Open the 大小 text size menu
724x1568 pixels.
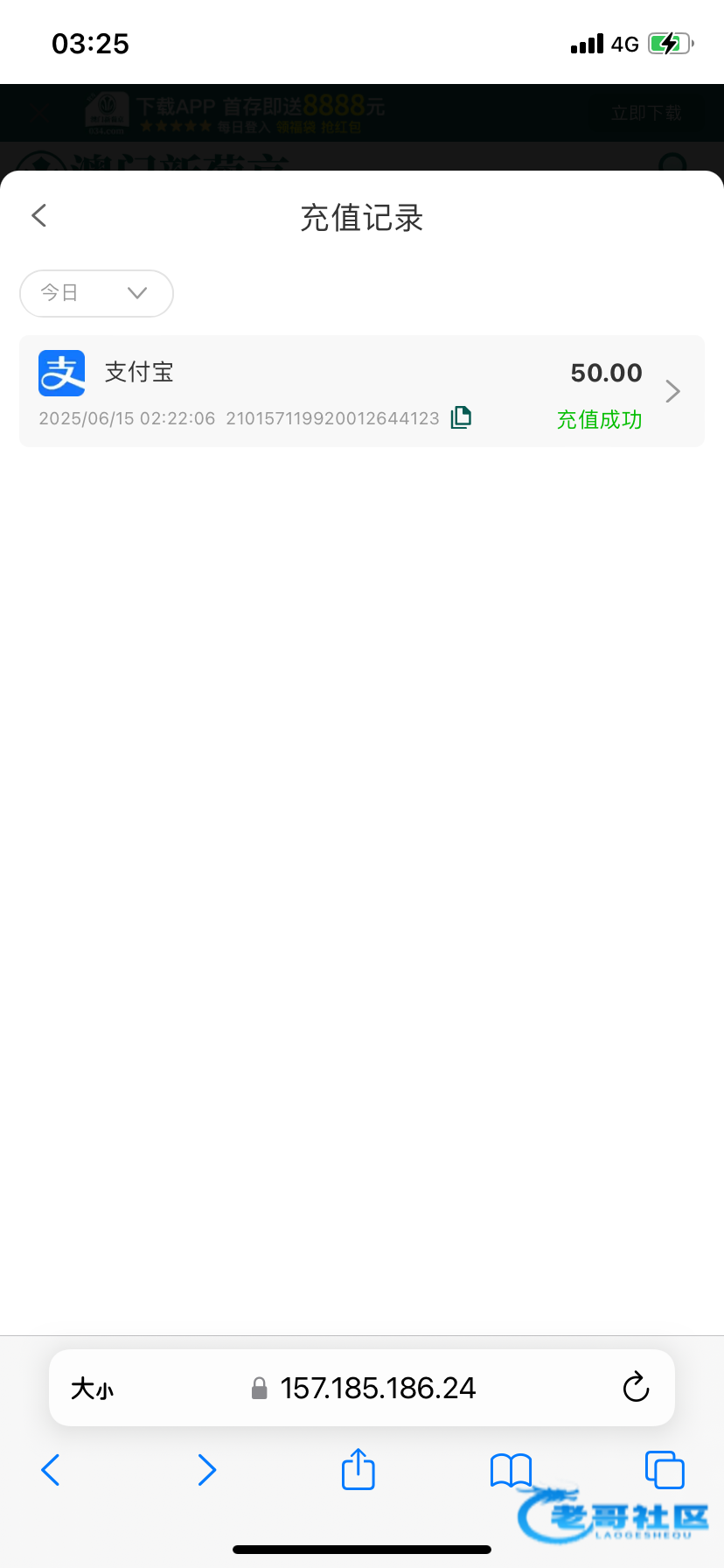coord(93,1388)
